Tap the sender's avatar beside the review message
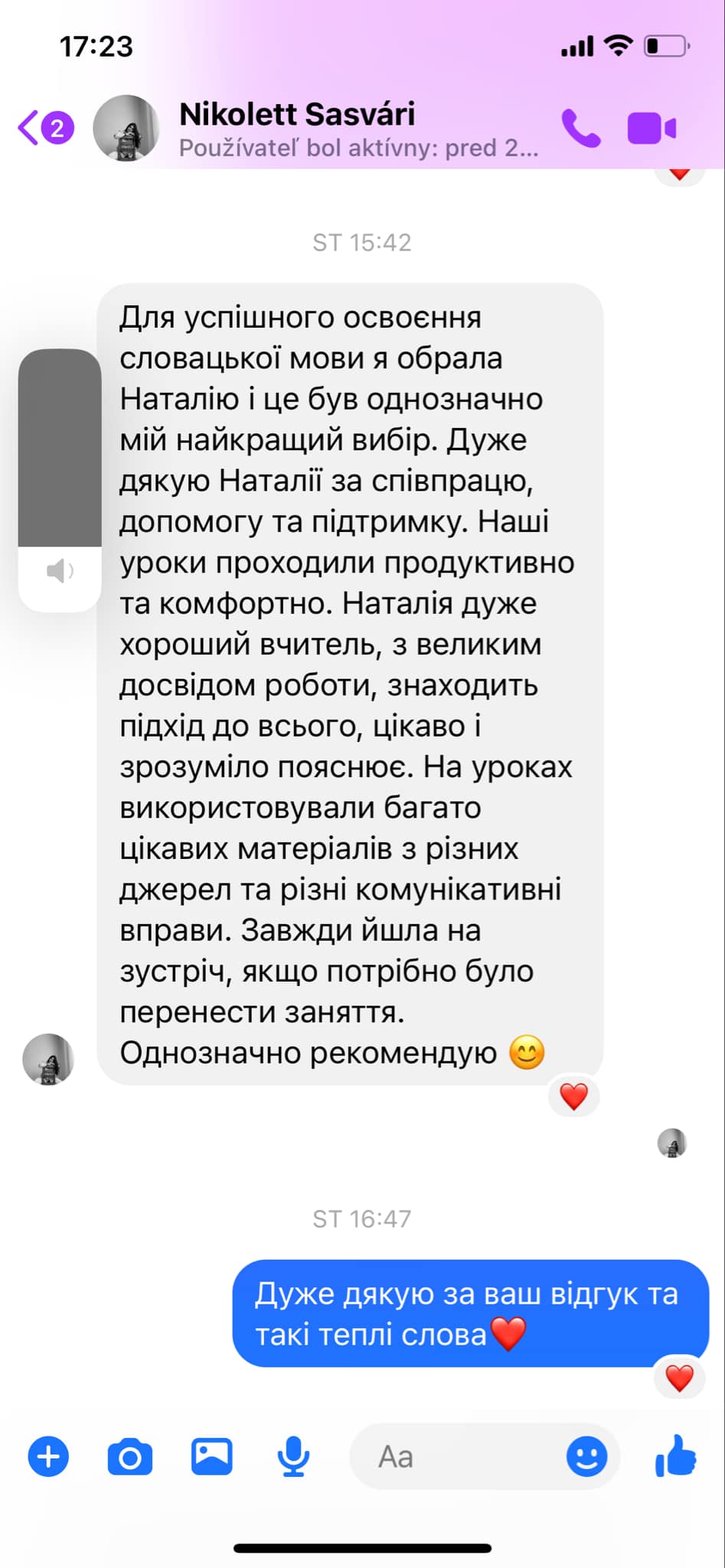 (48, 1059)
